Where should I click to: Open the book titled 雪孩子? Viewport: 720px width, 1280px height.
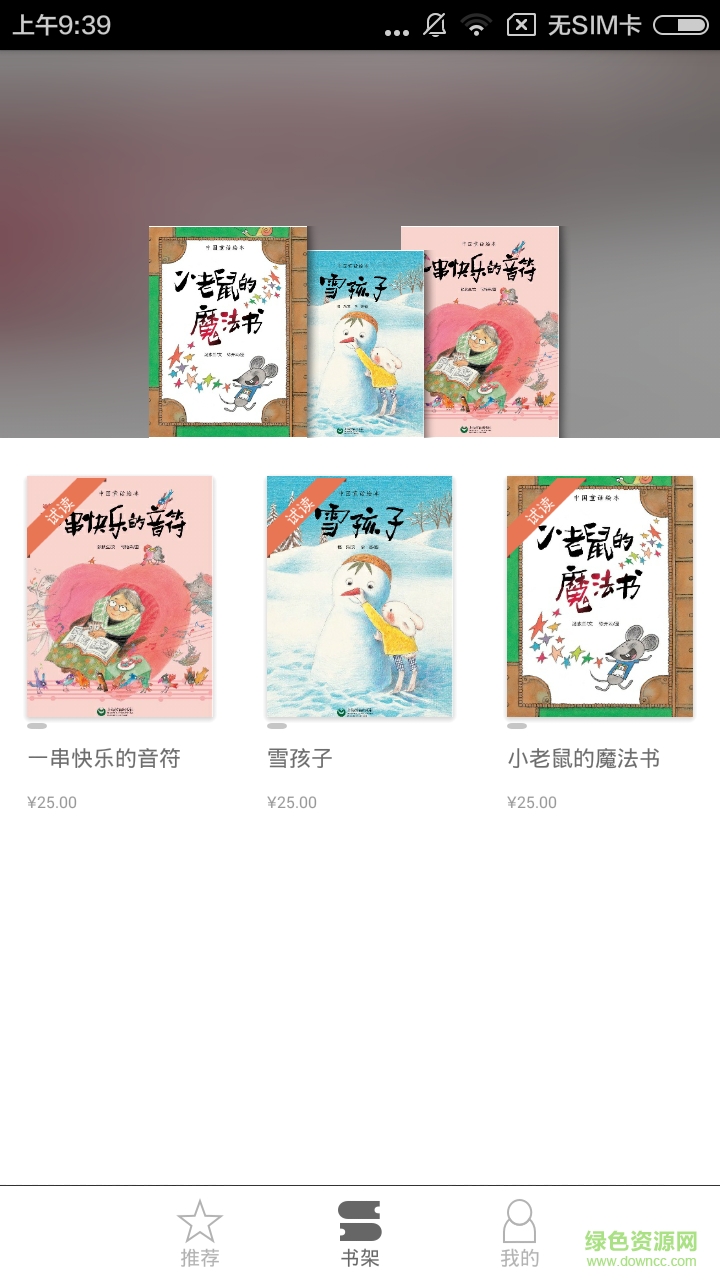(x=360, y=593)
